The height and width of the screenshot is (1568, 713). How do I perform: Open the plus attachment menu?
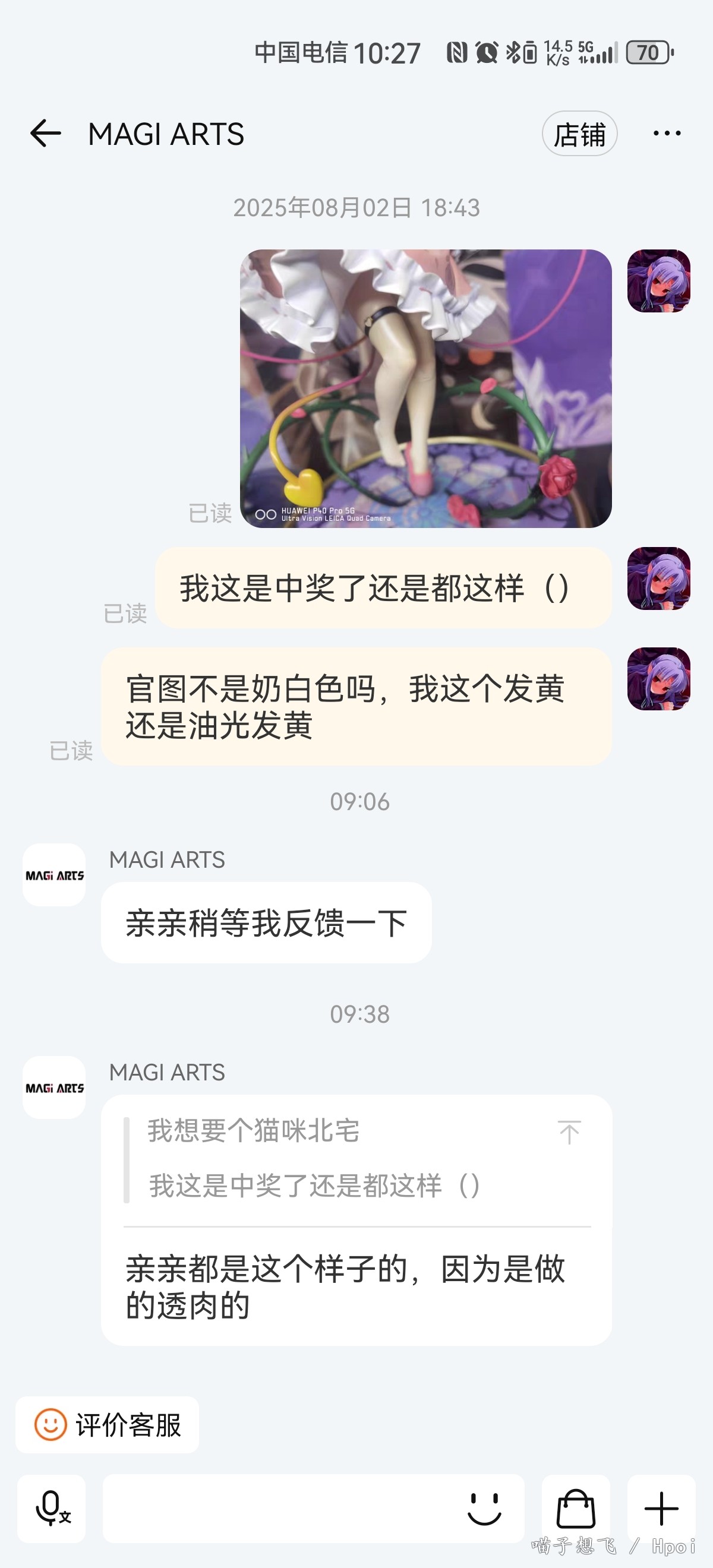tap(661, 1509)
